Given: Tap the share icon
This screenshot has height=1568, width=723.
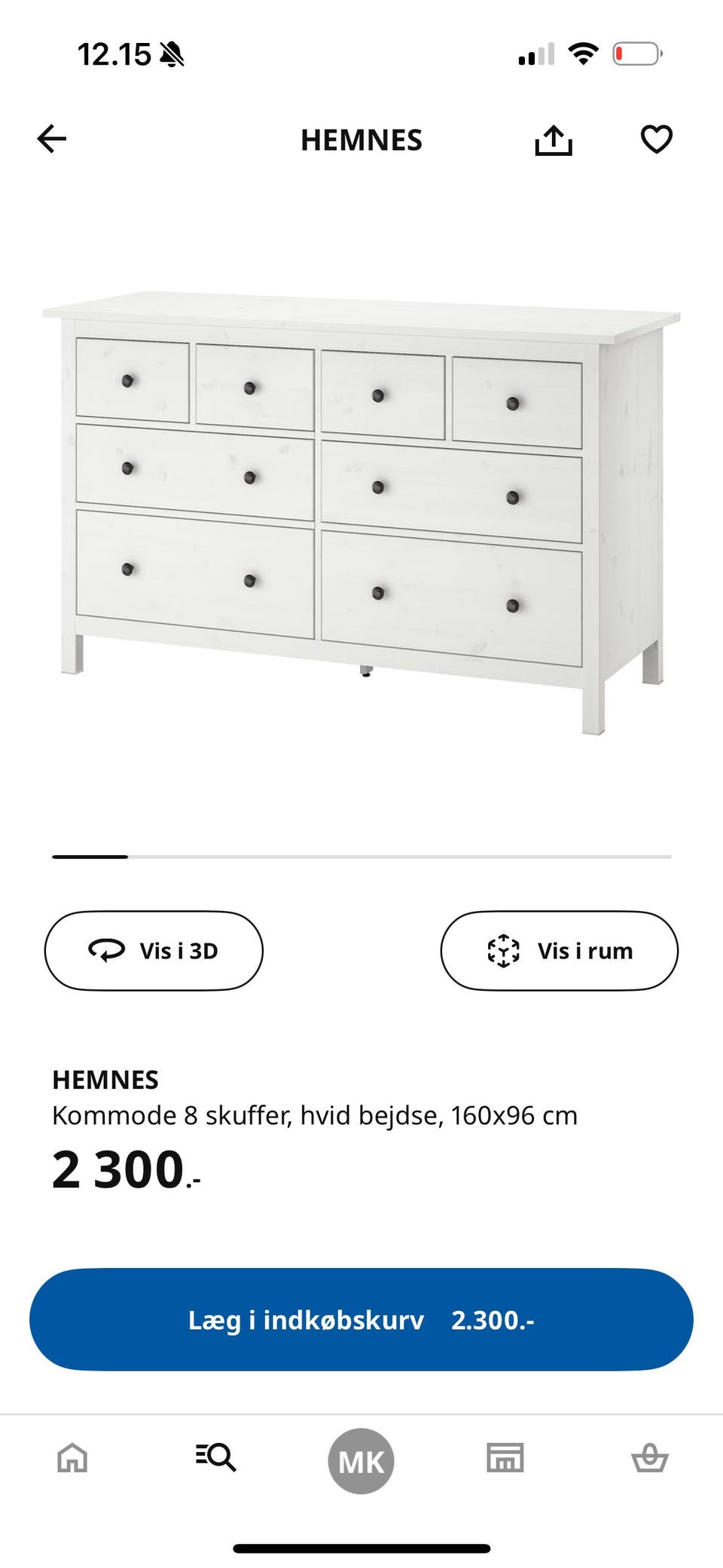Looking at the screenshot, I should [554, 139].
